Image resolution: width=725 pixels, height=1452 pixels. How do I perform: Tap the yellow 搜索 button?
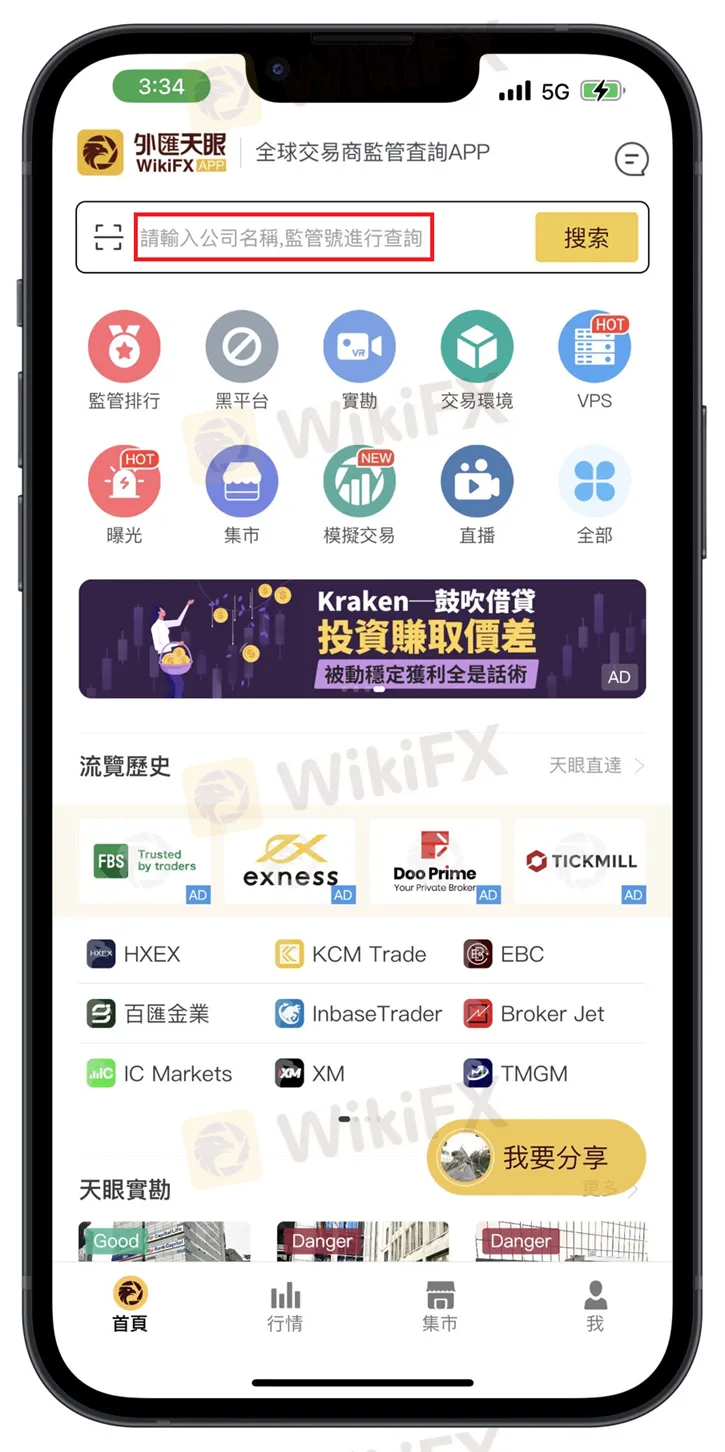tap(586, 237)
